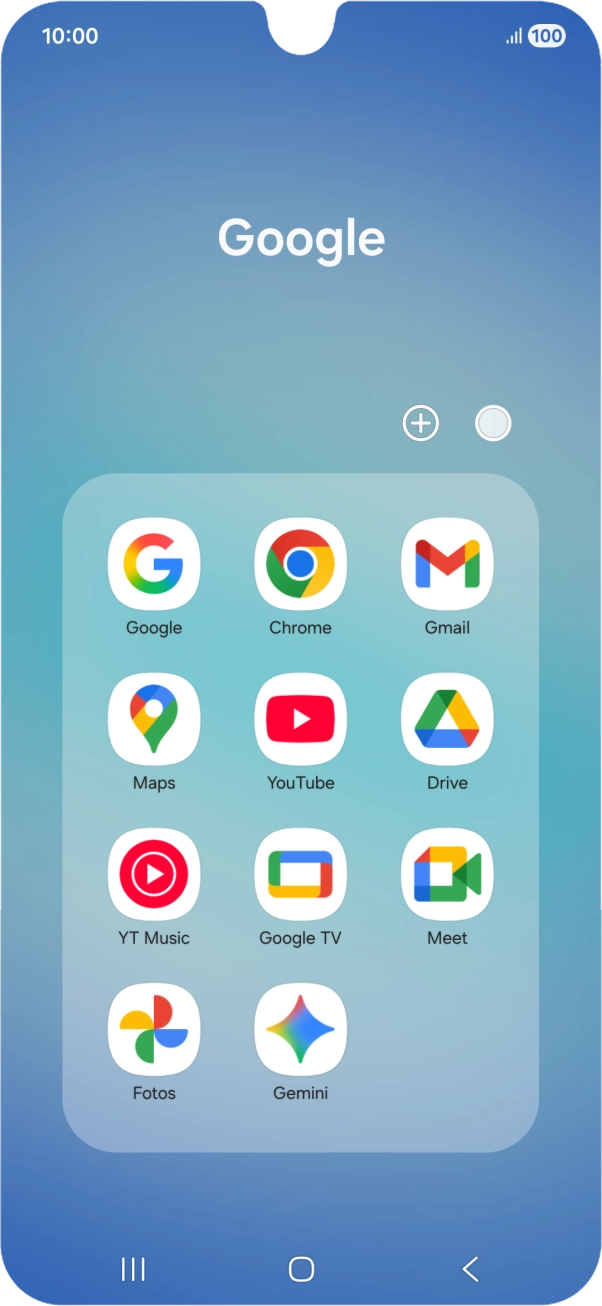
Task: Launch Maps
Action: 154,720
